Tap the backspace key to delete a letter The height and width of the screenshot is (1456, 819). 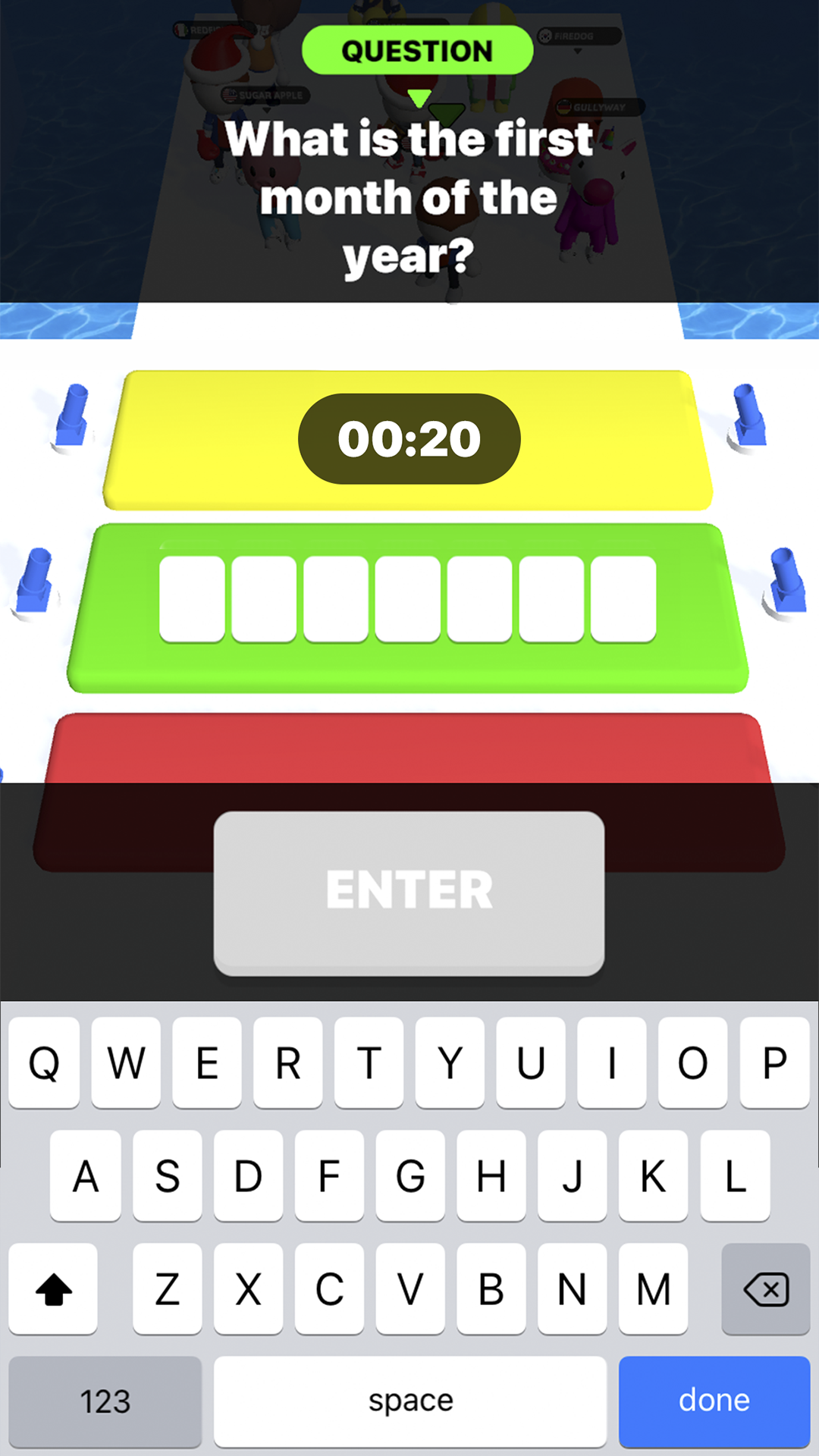(766, 1289)
